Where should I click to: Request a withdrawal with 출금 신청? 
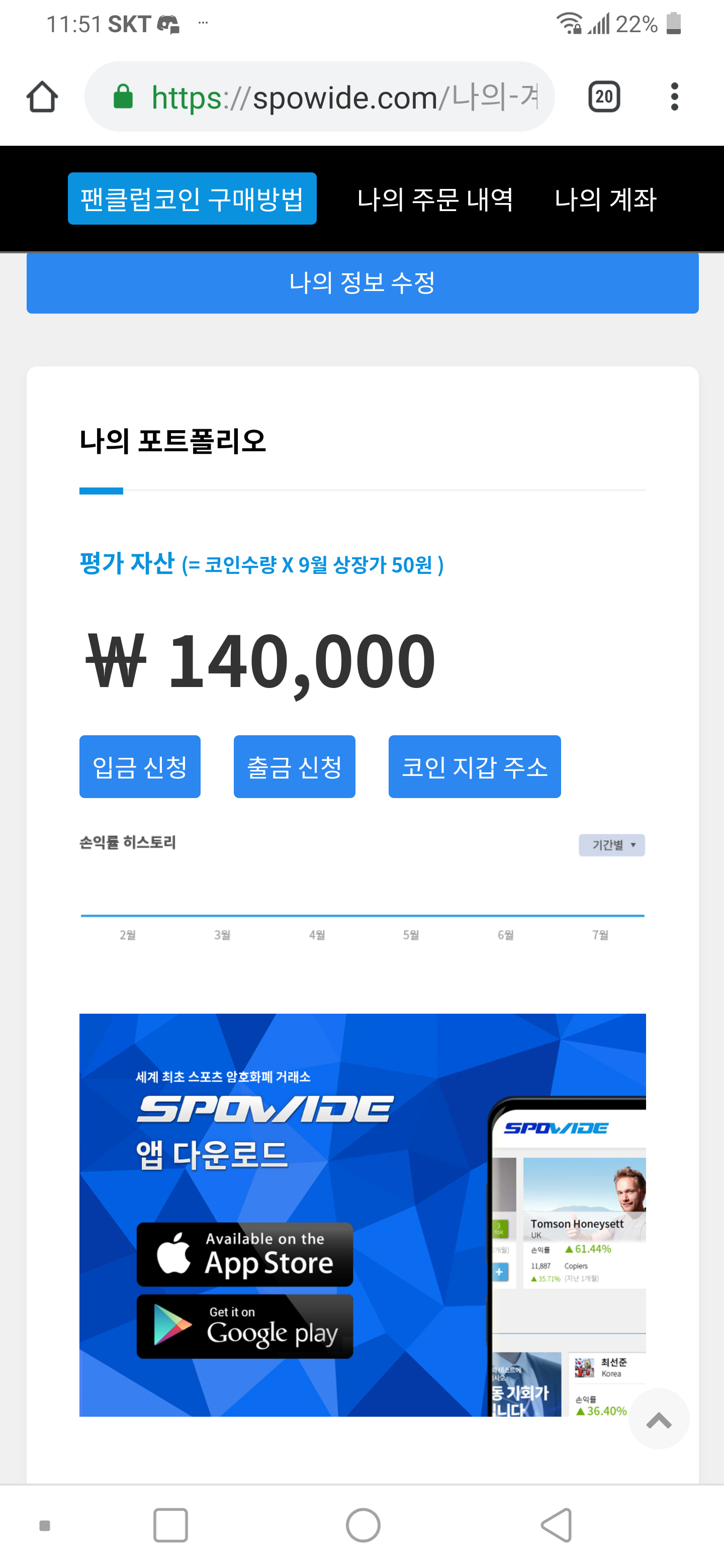294,766
